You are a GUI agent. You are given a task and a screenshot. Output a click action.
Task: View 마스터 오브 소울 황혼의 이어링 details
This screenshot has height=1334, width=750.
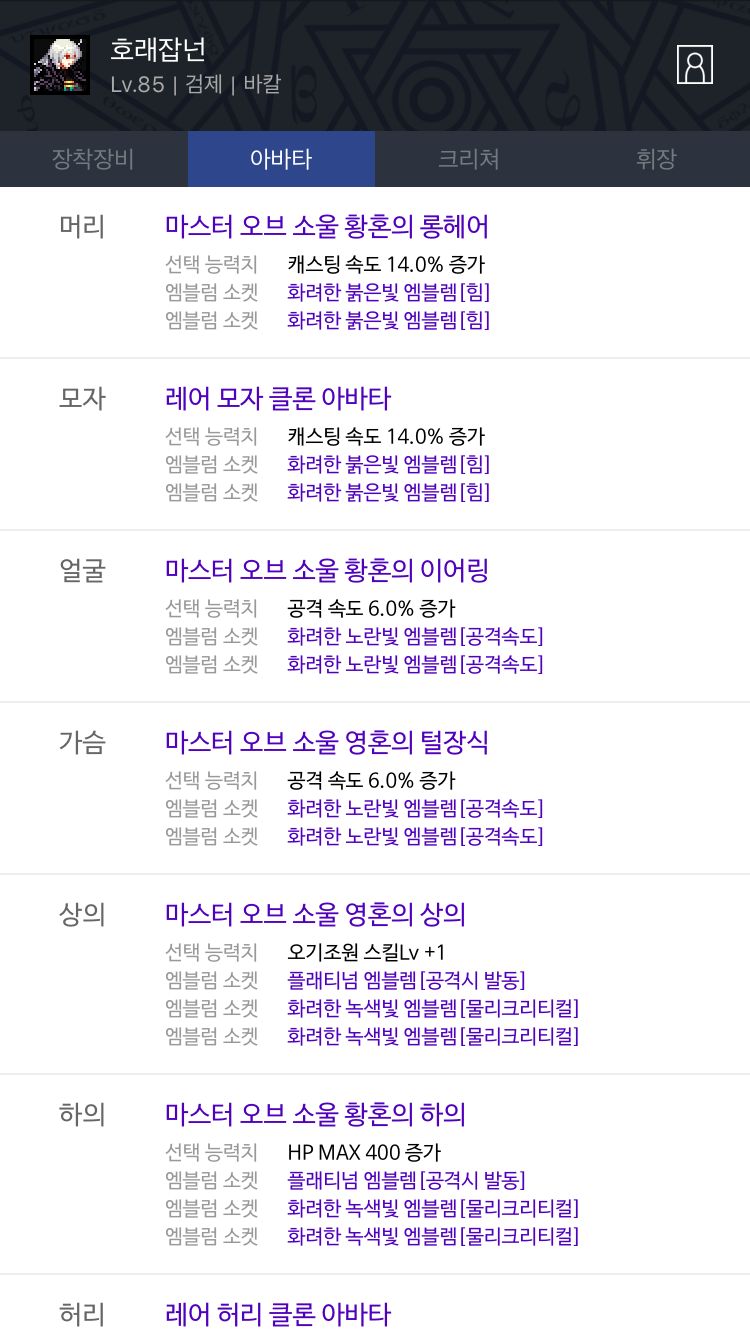point(327,571)
